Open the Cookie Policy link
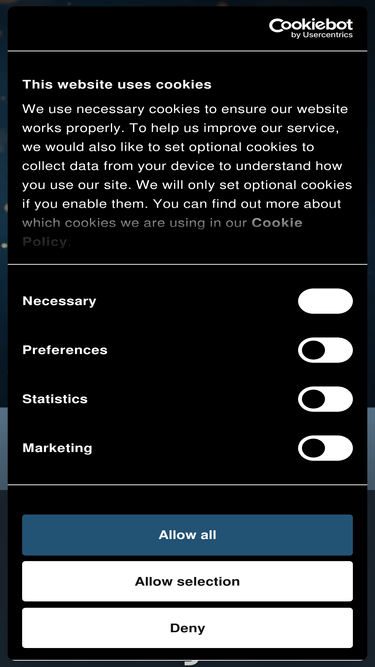Image resolution: width=375 pixels, height=667 pixels. [162, 232]
